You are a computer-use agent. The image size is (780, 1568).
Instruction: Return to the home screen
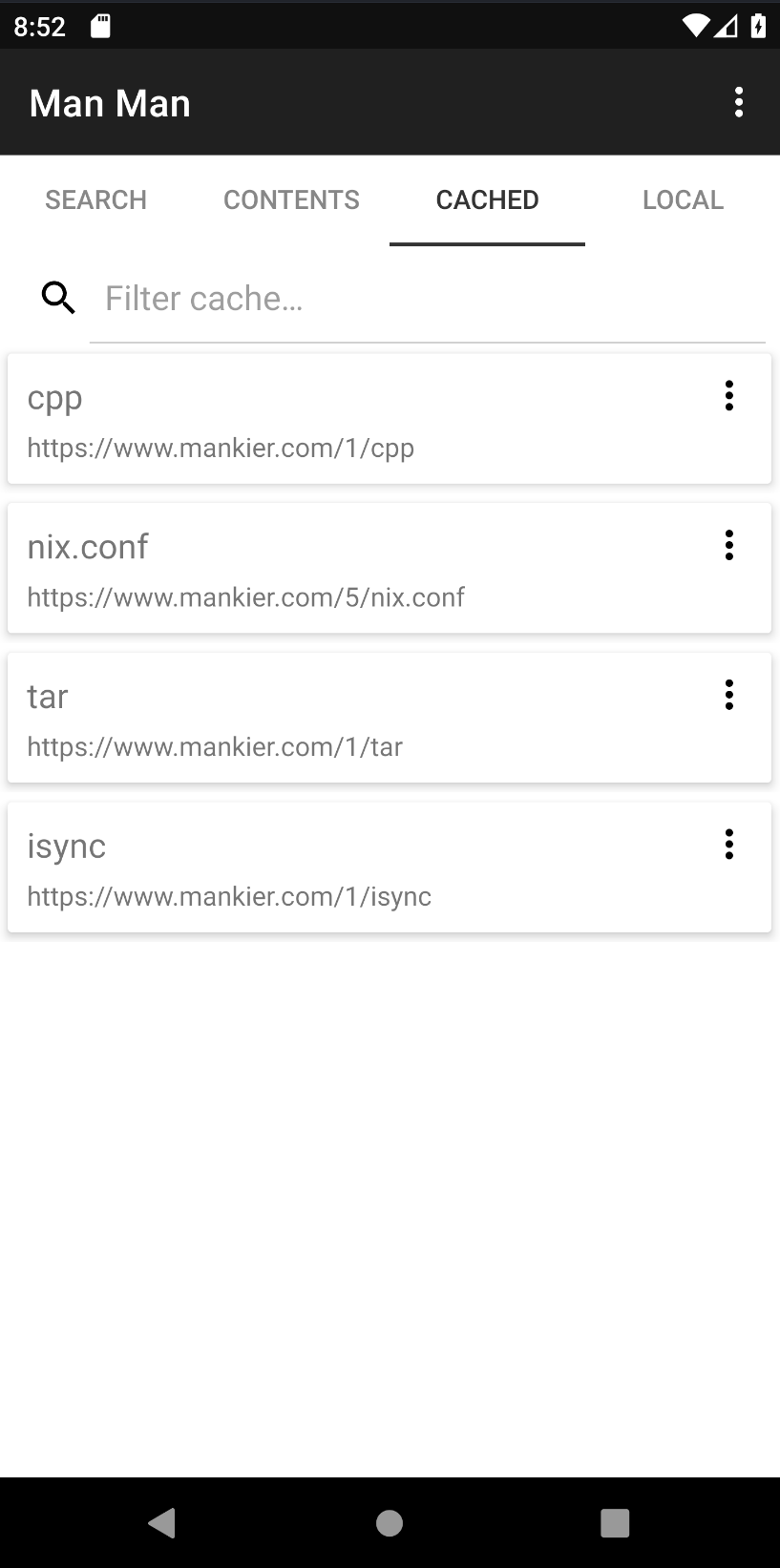[x=390, y=1522]
